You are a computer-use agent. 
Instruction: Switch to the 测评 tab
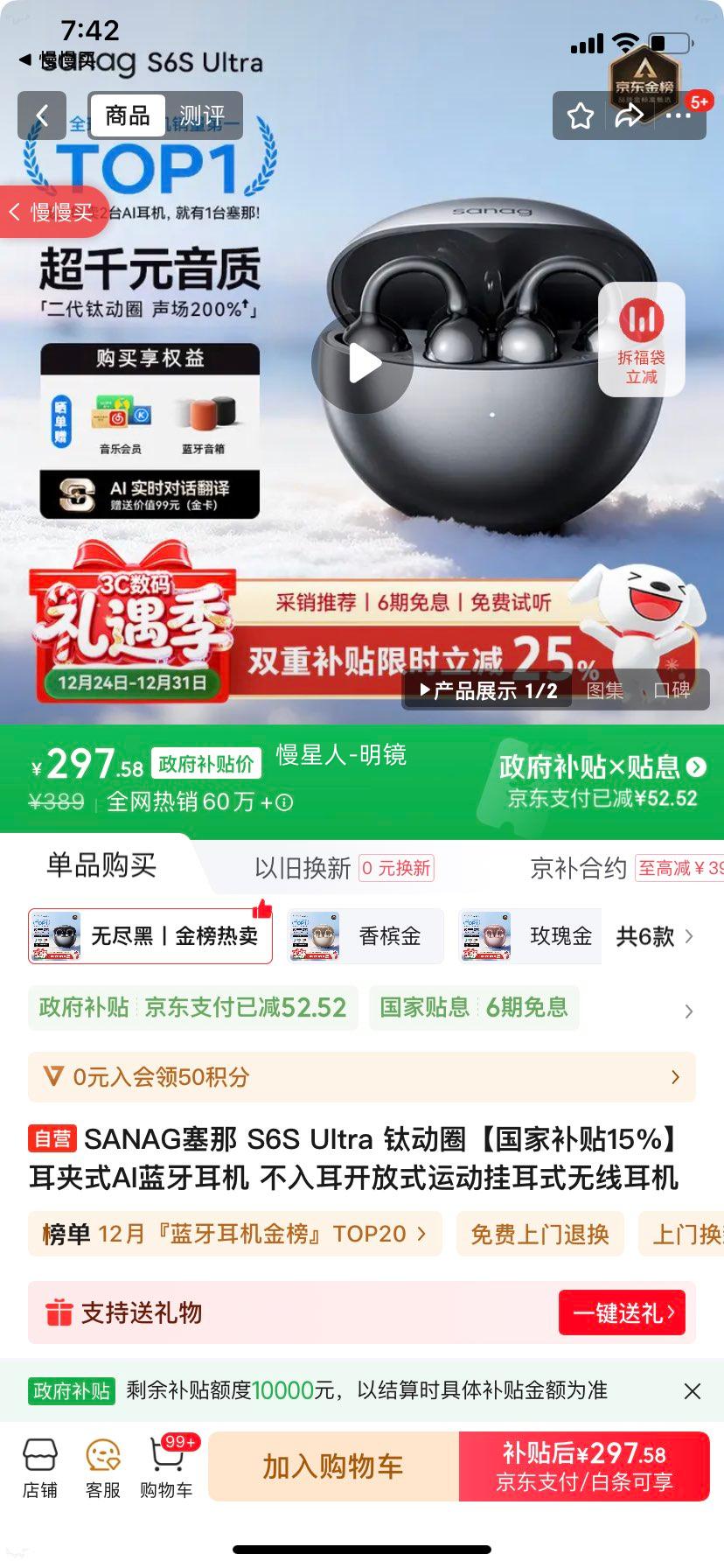click(x=200, y=115)
